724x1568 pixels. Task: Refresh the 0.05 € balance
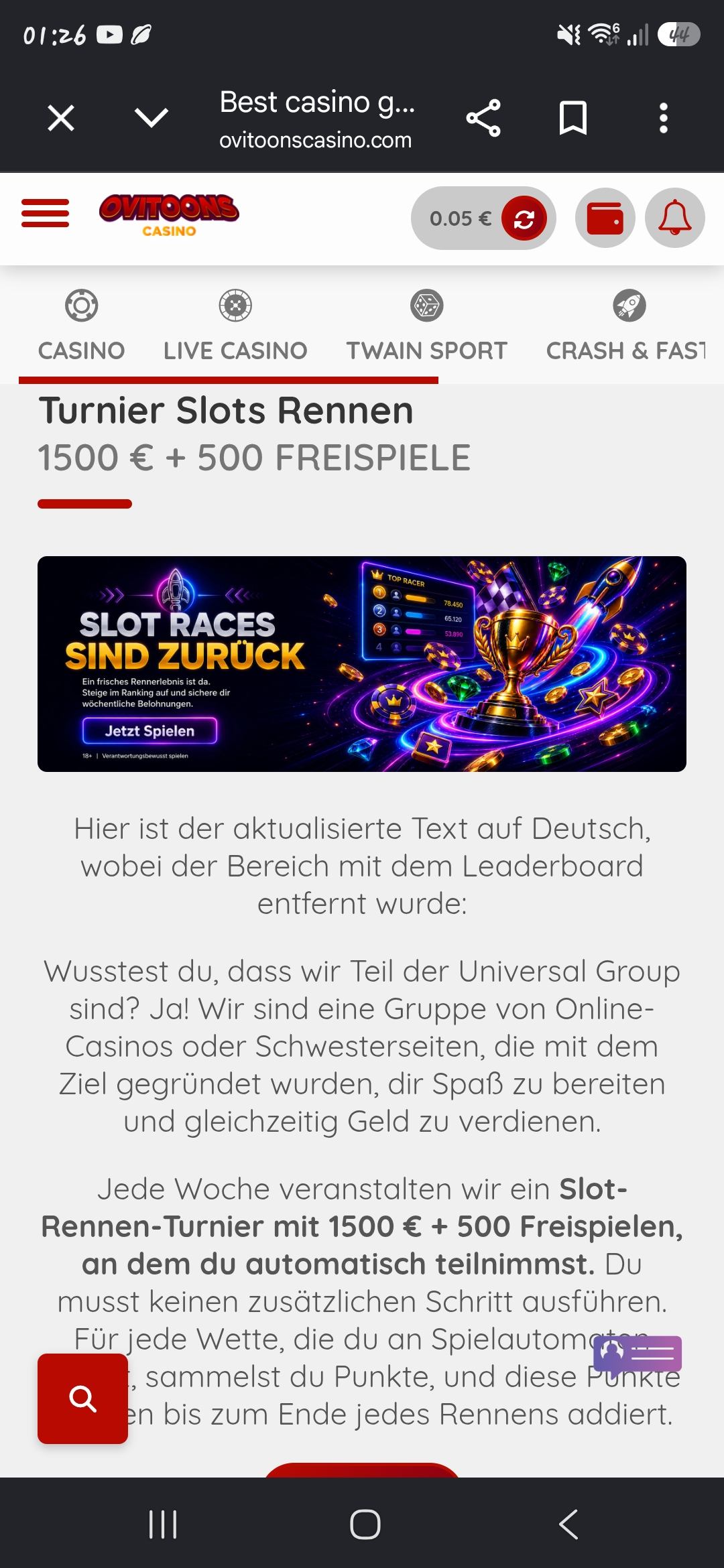[524, 218]
